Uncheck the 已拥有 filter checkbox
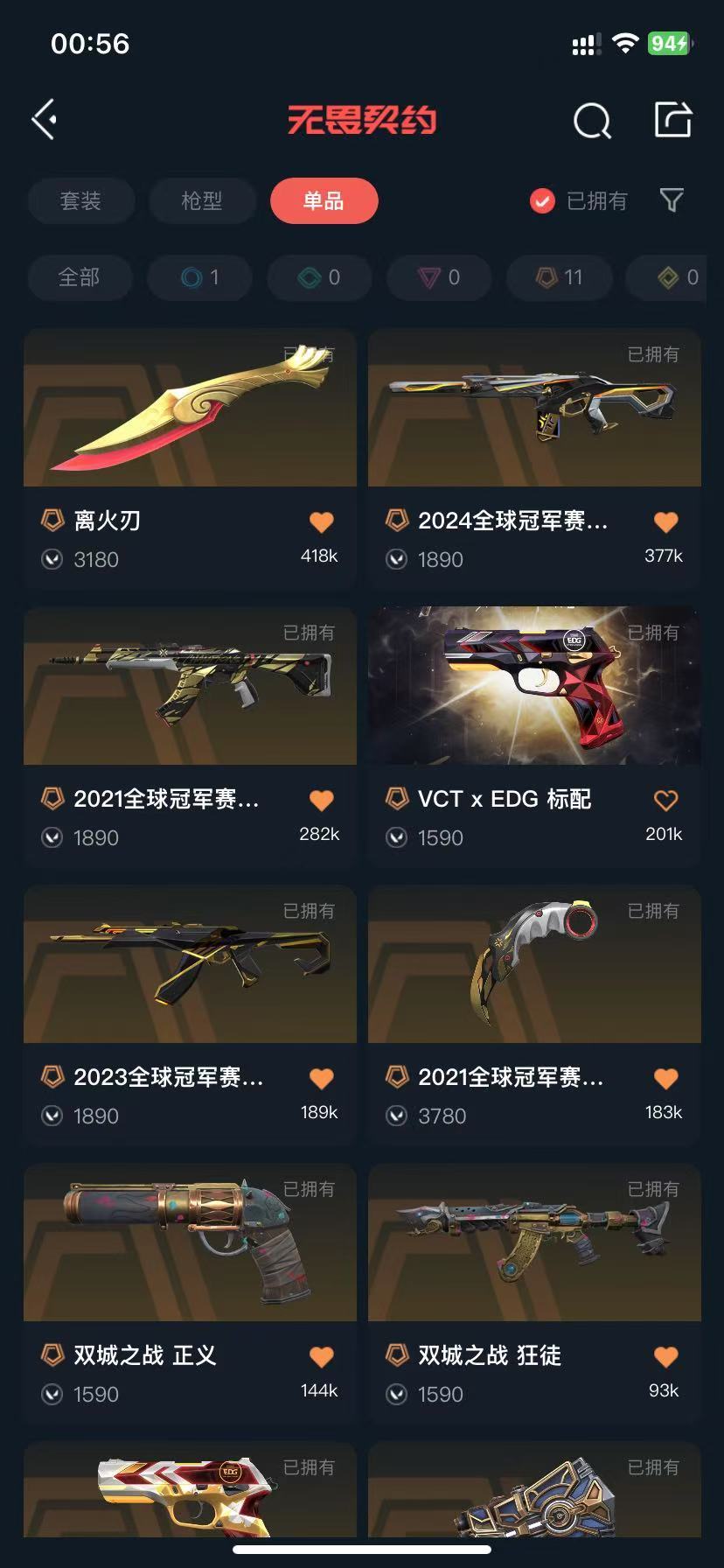The height and width of the screenshot is (1568, 724). (542, 201)
